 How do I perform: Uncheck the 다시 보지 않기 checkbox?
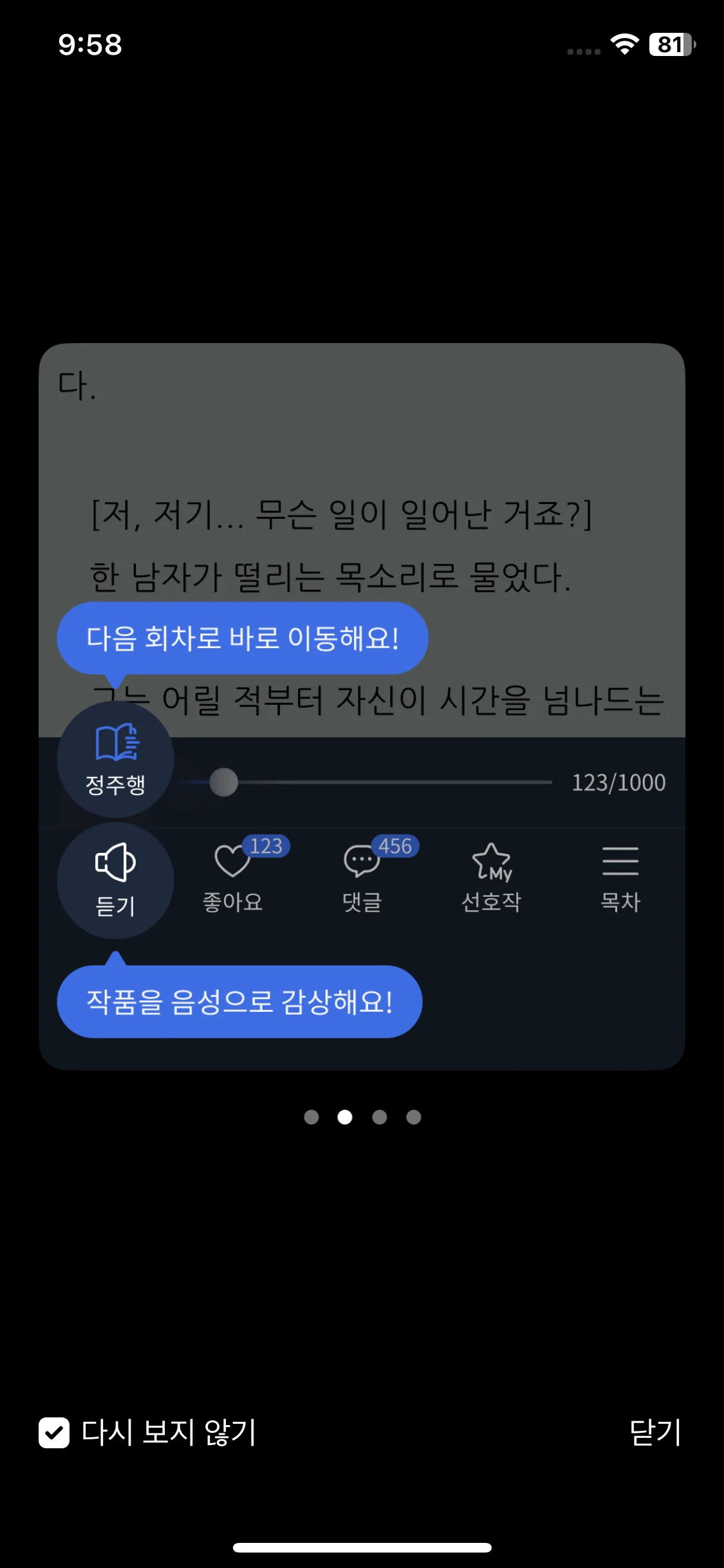54,1433
